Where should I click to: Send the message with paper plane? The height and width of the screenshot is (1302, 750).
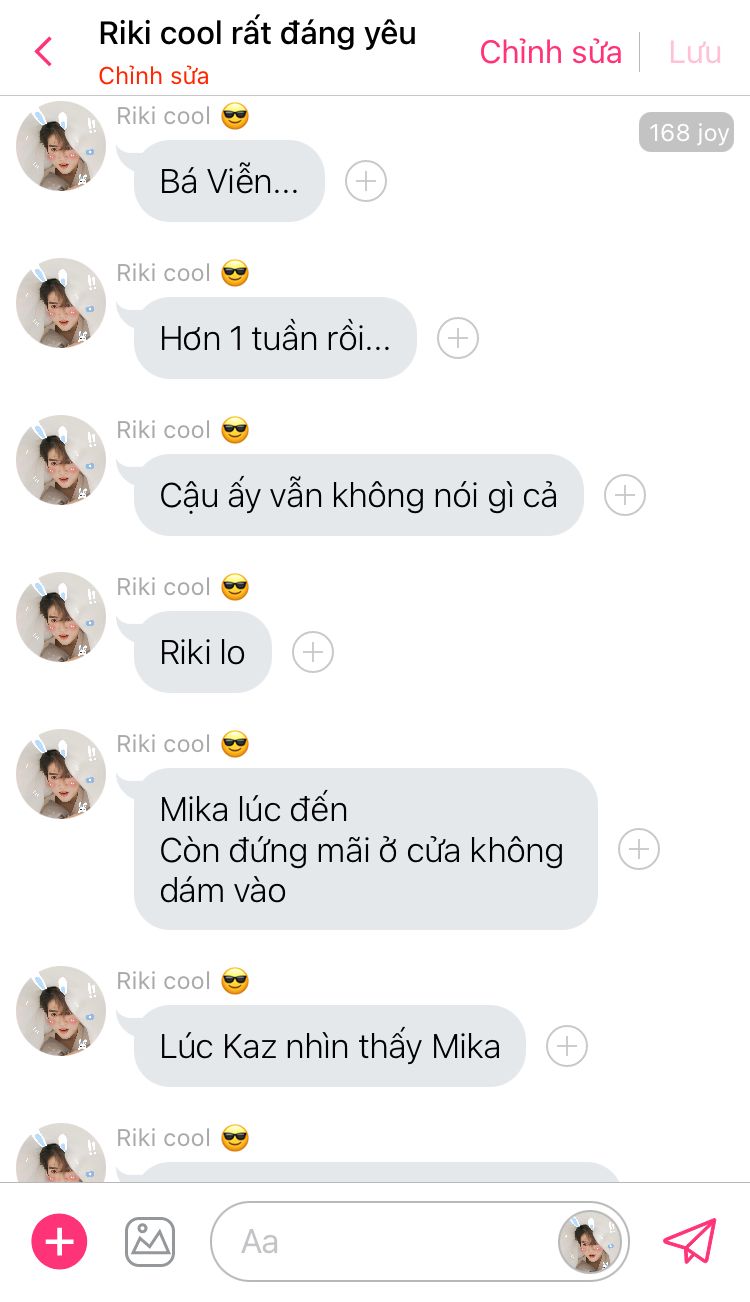pos(690,1241)
